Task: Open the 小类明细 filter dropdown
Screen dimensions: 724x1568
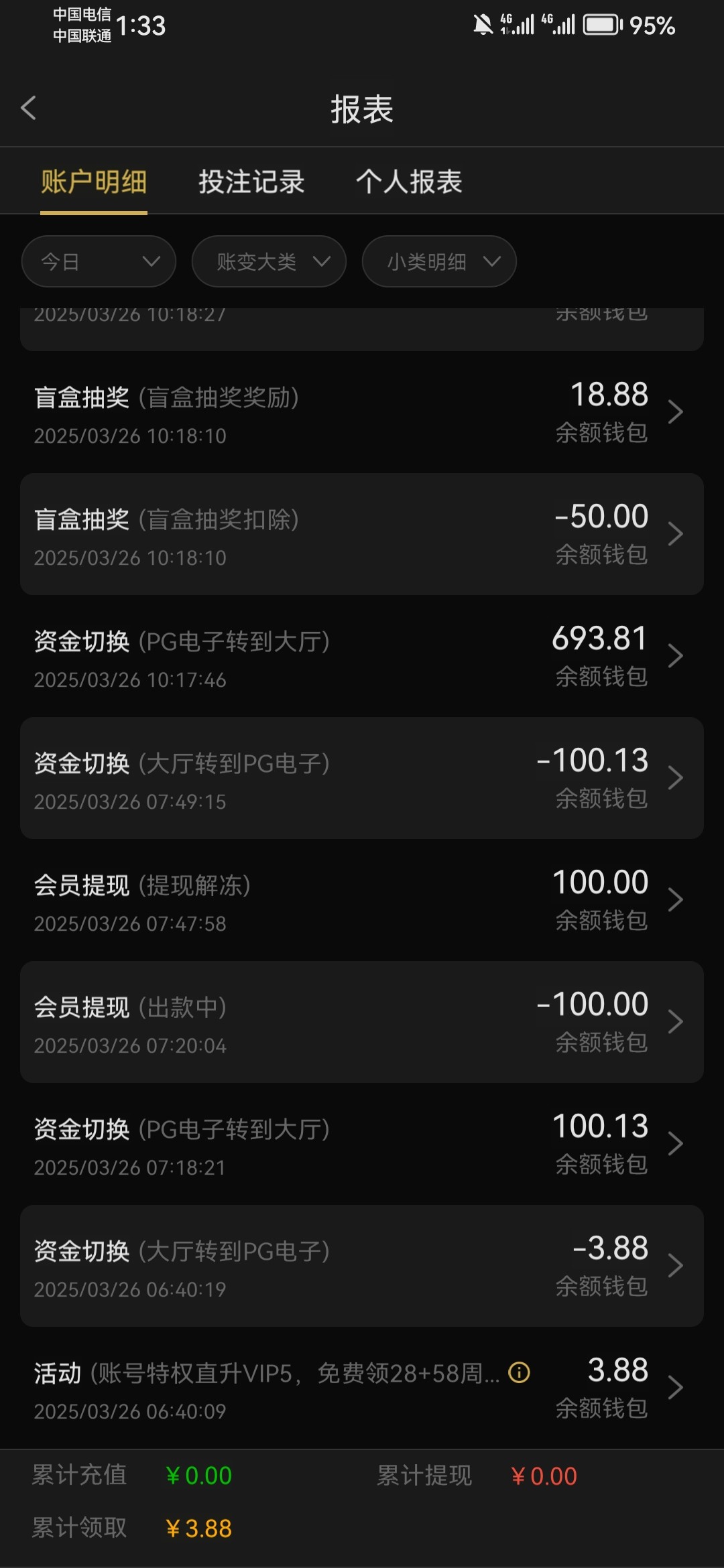Action: (x=439, y=261)
